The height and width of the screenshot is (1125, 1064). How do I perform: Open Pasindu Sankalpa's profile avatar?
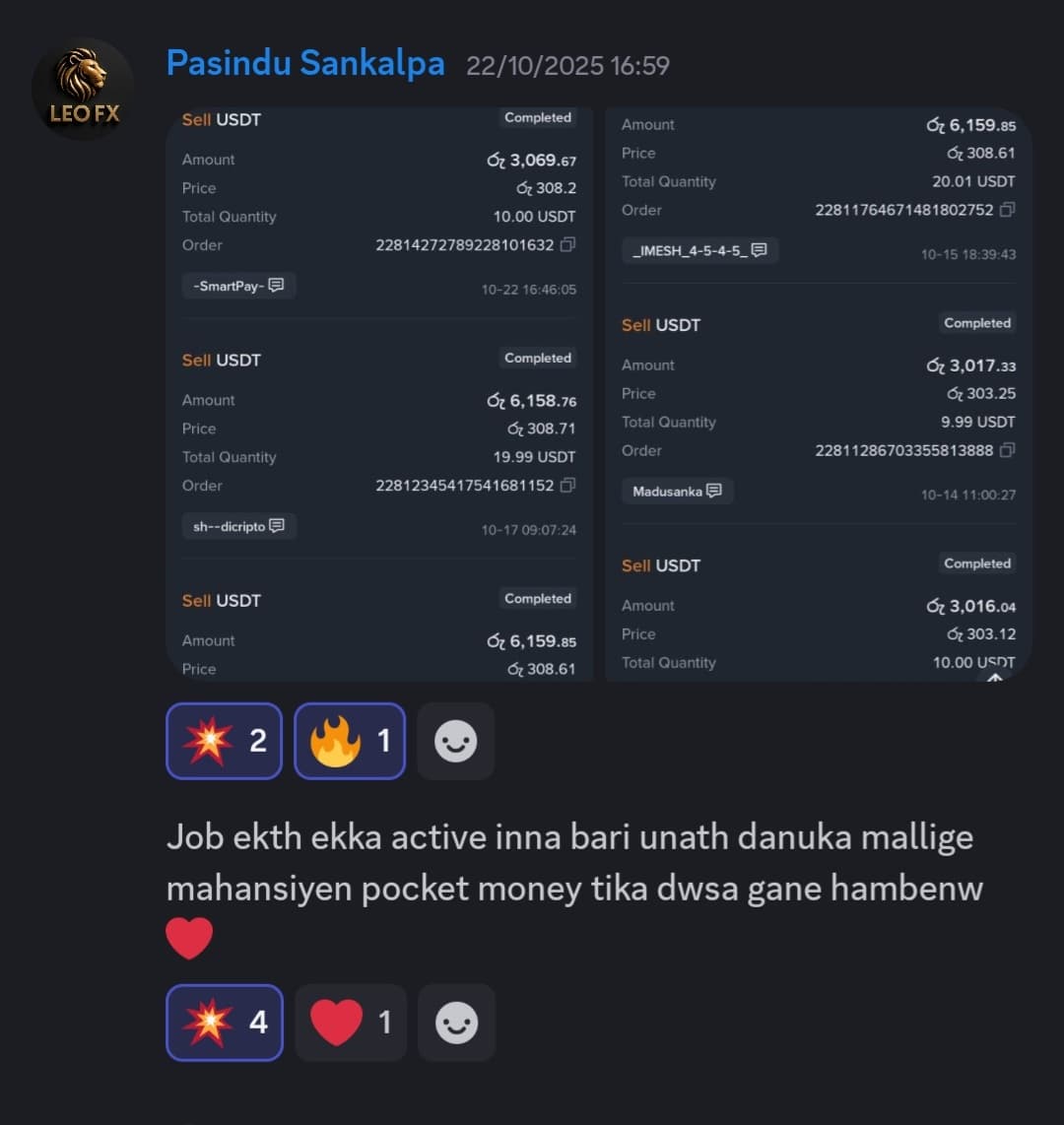83,89
